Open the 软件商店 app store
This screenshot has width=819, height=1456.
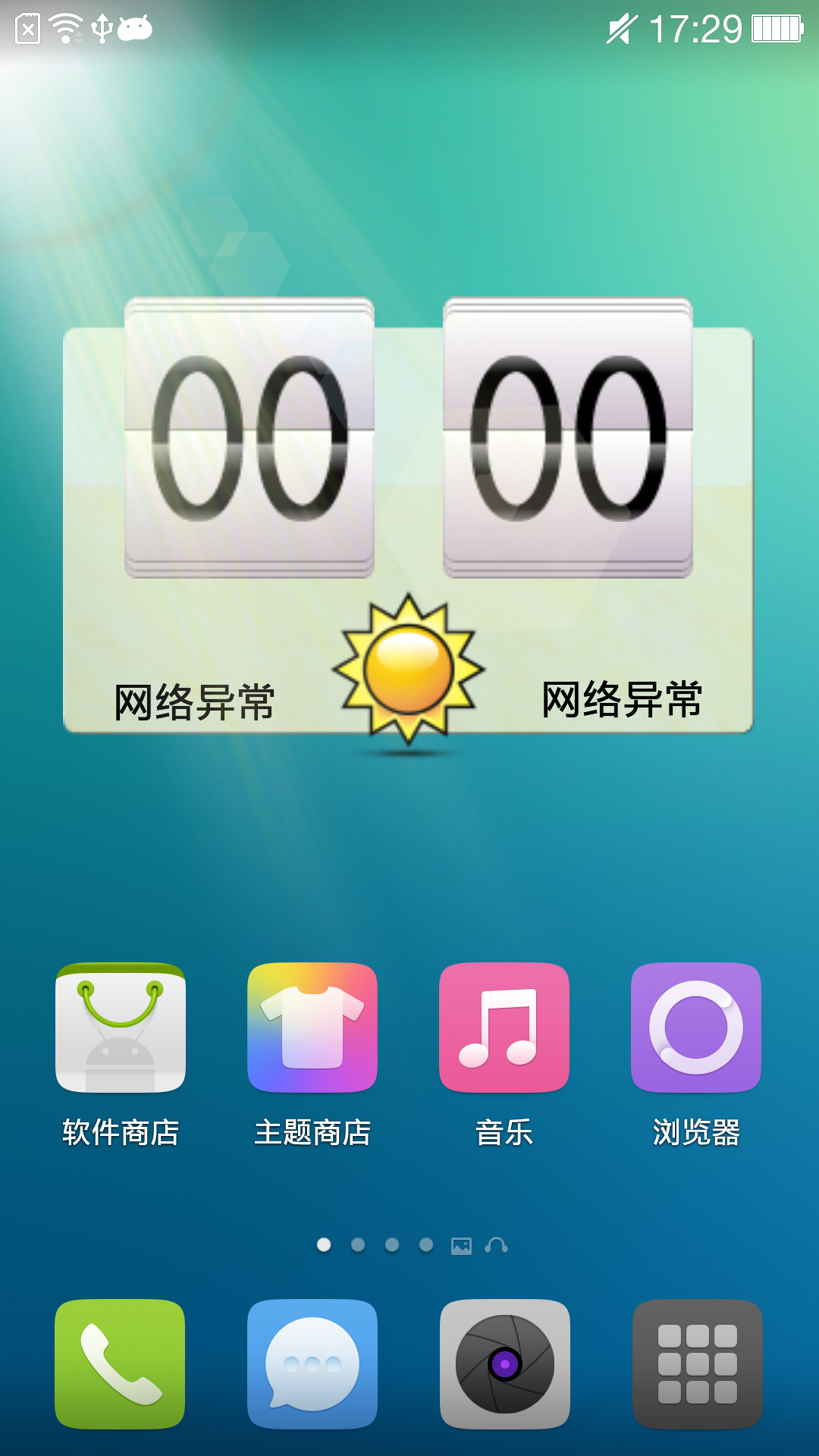point(121,1028)
